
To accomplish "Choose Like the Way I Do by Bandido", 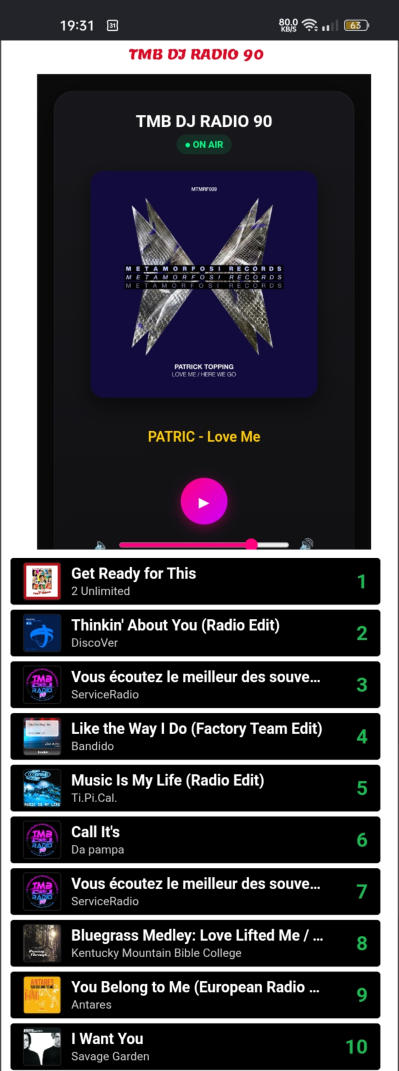I will (195, 736).
